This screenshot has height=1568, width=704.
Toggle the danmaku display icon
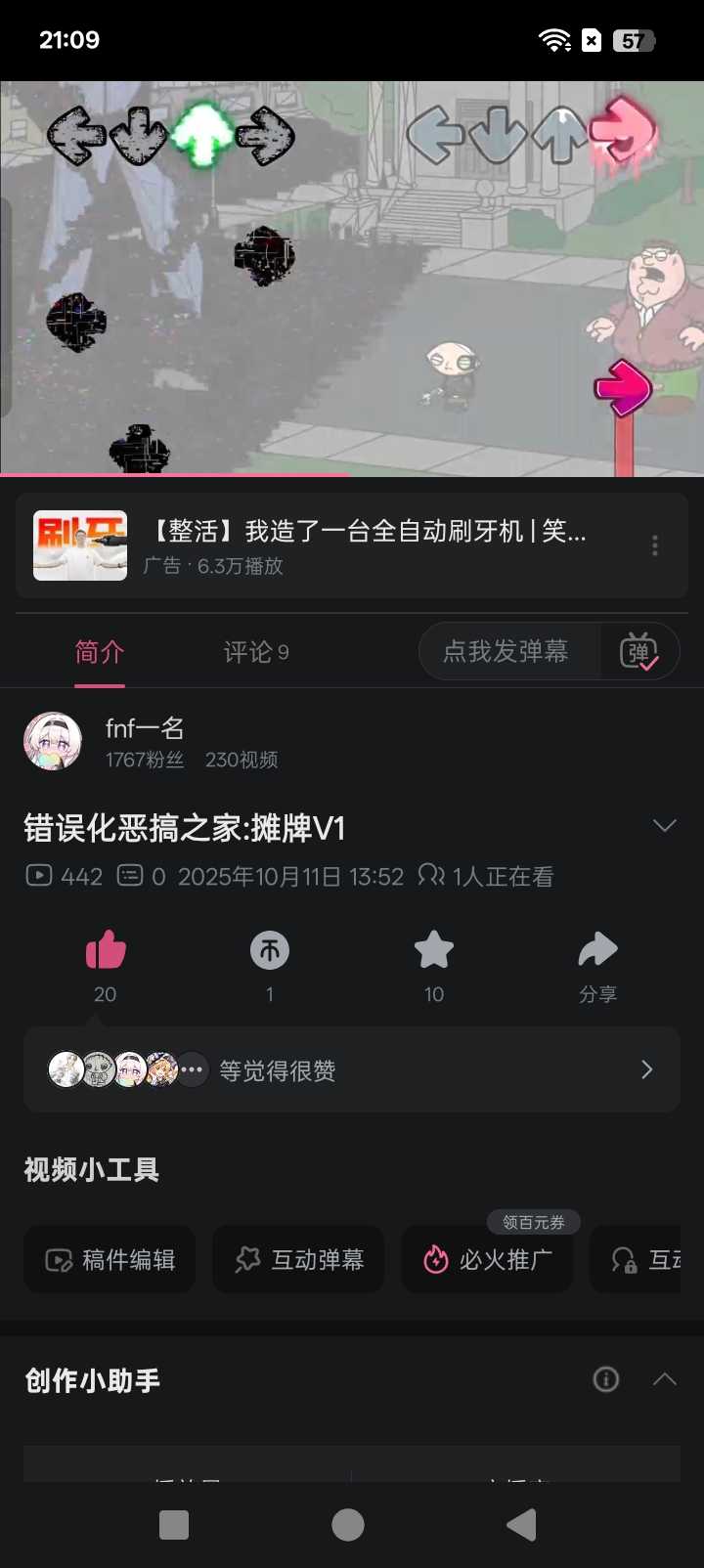(x=639, y=652)
